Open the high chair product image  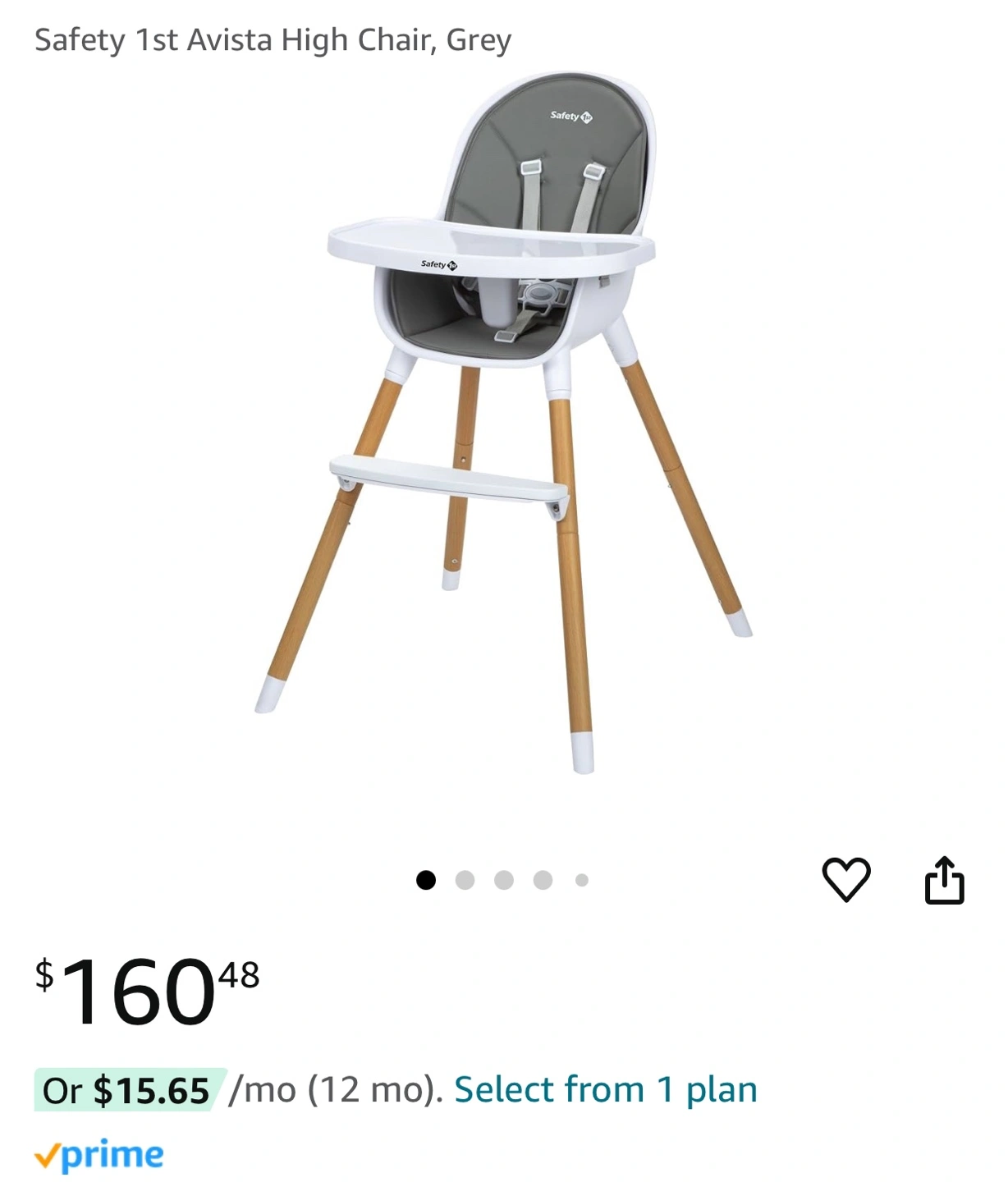(x=502, y=423)
